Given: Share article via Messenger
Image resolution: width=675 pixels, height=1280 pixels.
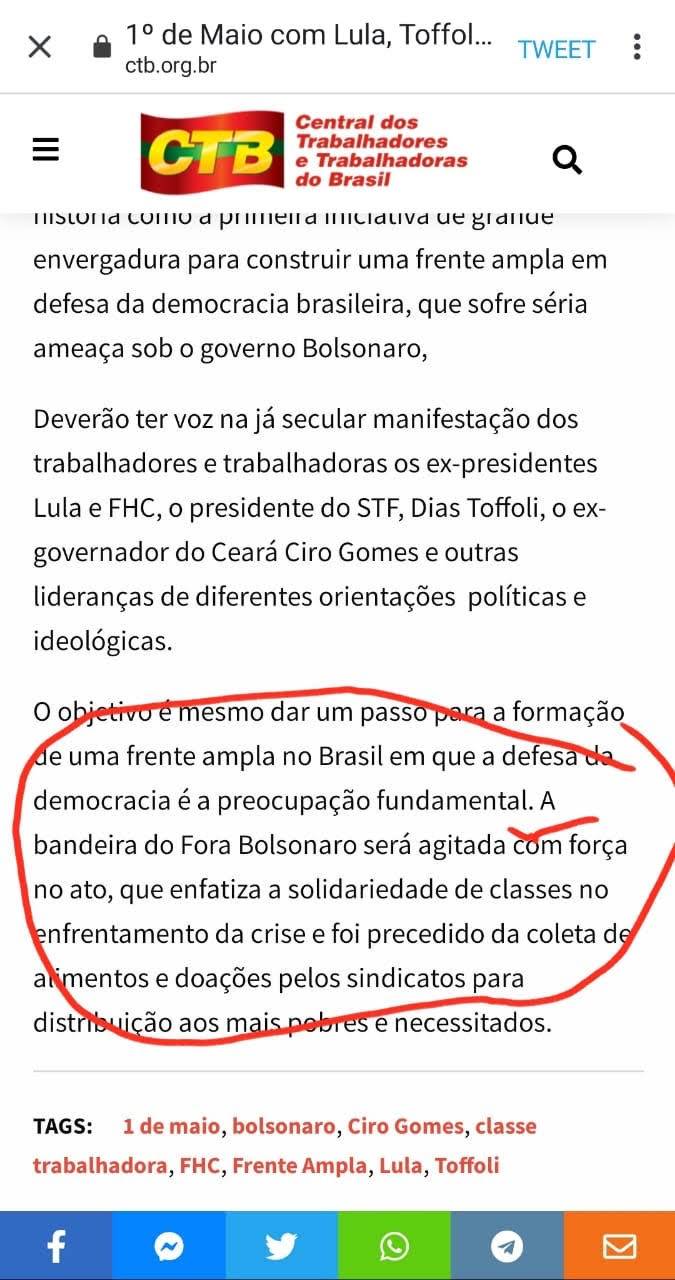Looking at the screenshot, I should pos(169,1246).
